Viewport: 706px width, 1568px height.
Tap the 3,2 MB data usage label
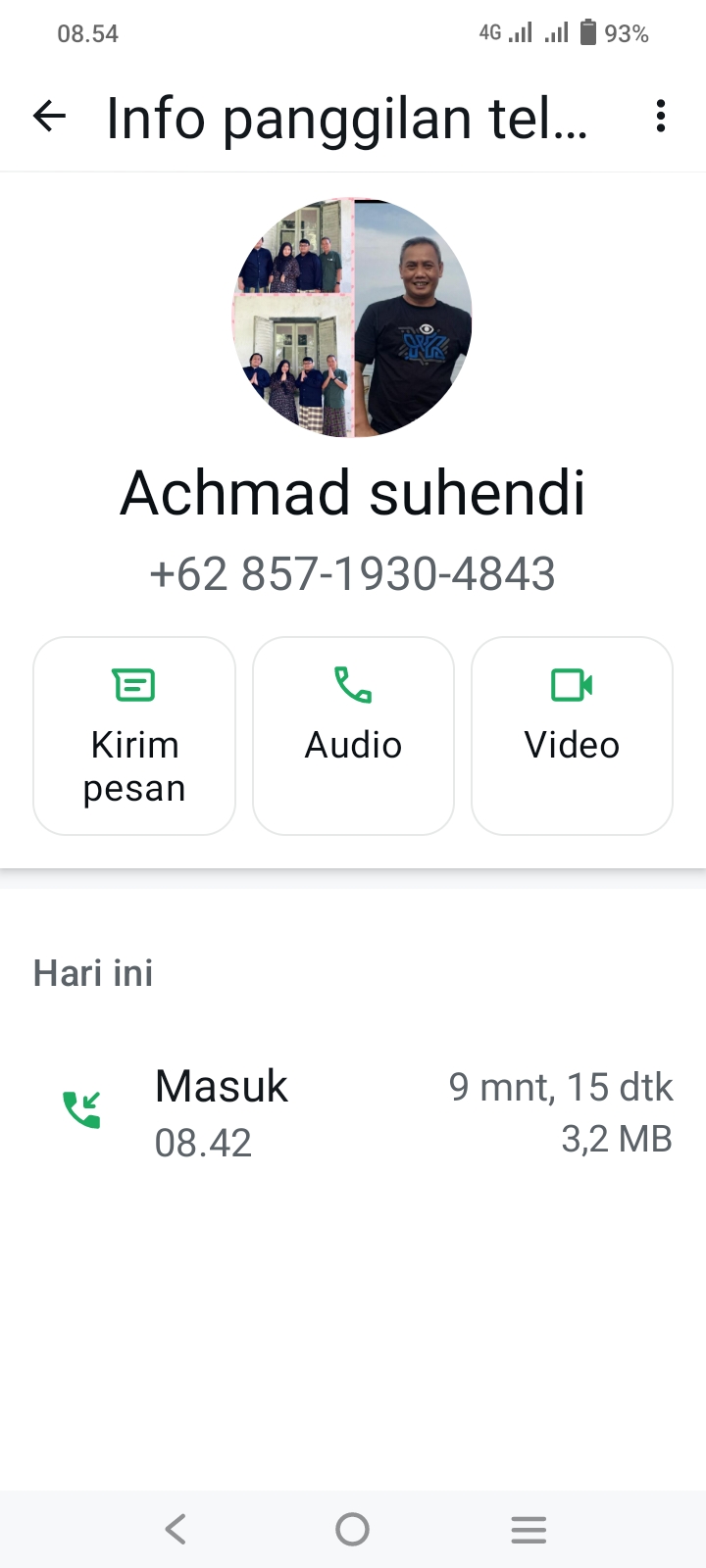616,1138
